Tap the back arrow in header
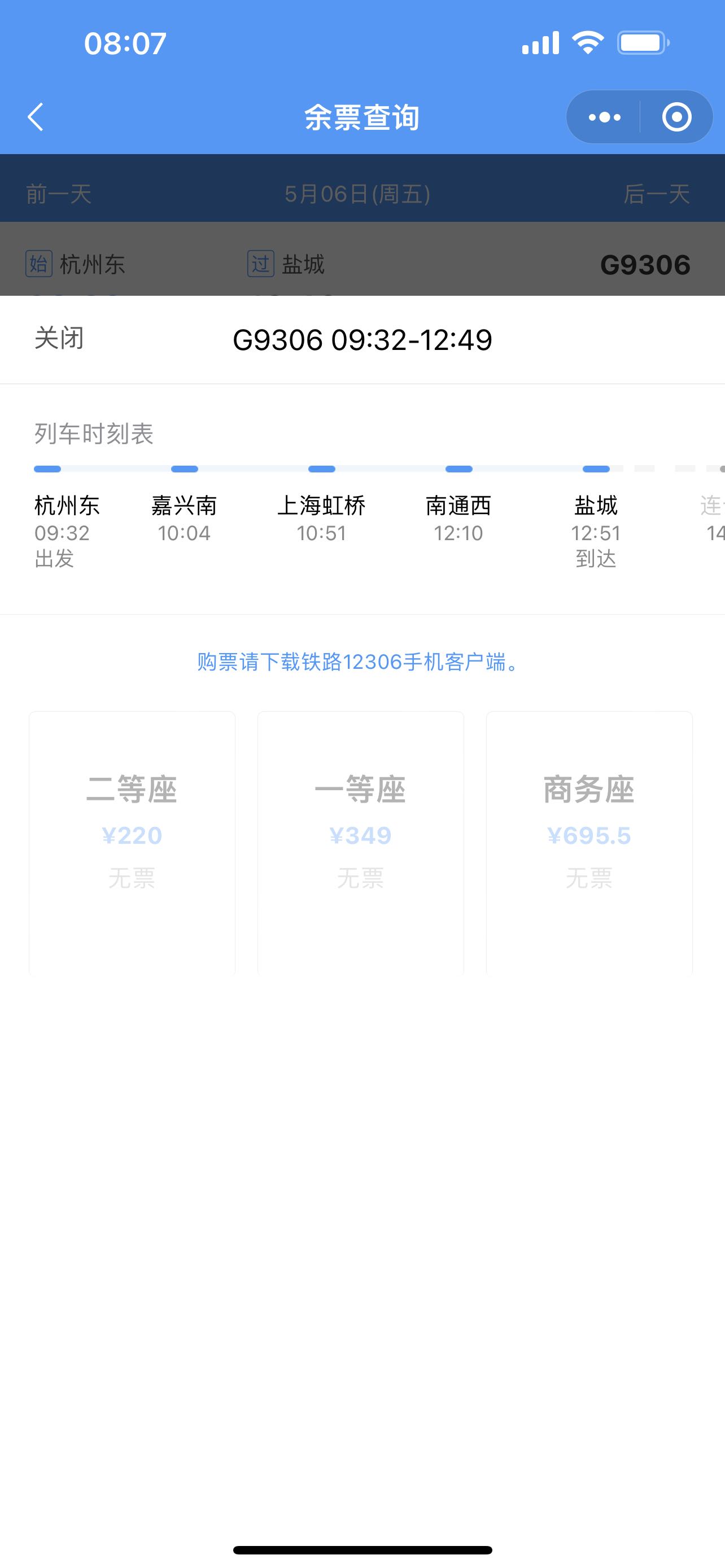The height and width of the screenshot is (1568, 725). pos(36,117)
